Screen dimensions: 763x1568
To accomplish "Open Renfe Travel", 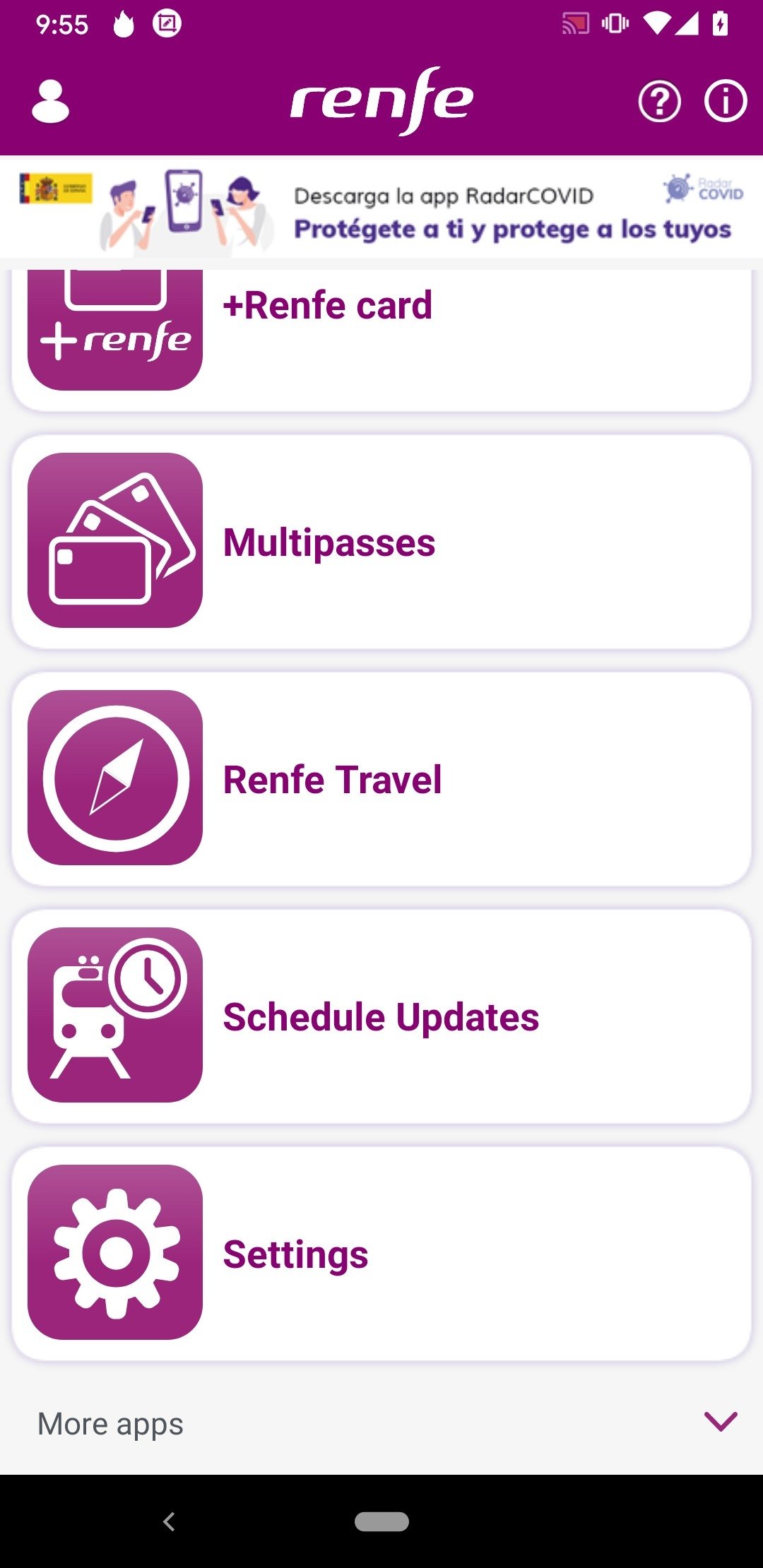I will [381, 779].
